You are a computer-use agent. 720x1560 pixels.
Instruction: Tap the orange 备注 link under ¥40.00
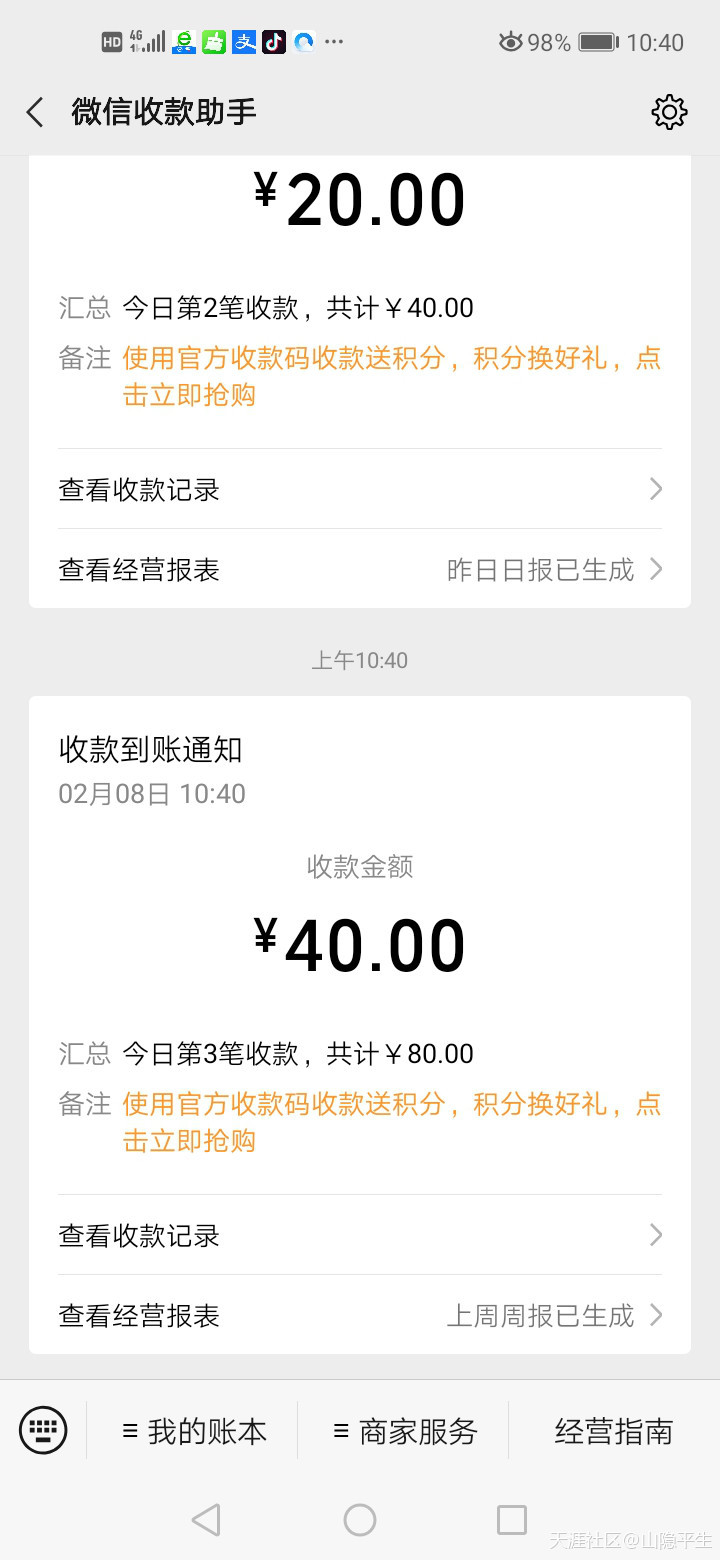391,1122
